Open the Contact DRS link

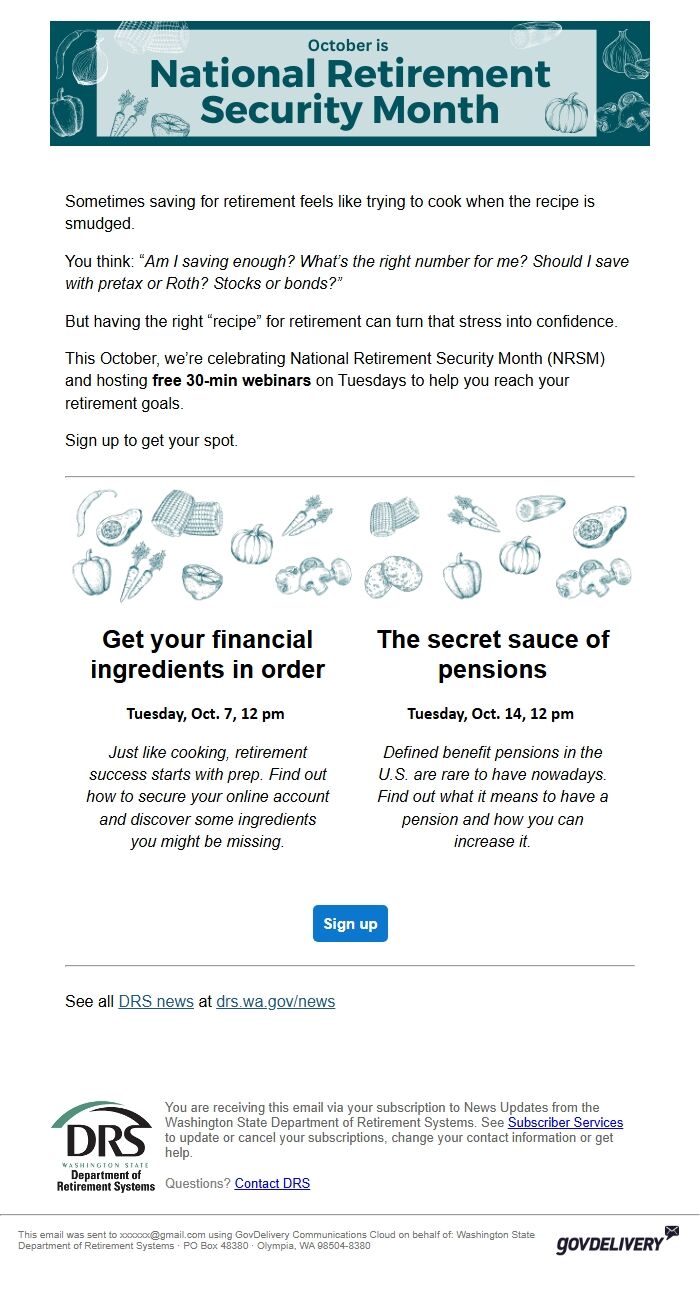272,1183
